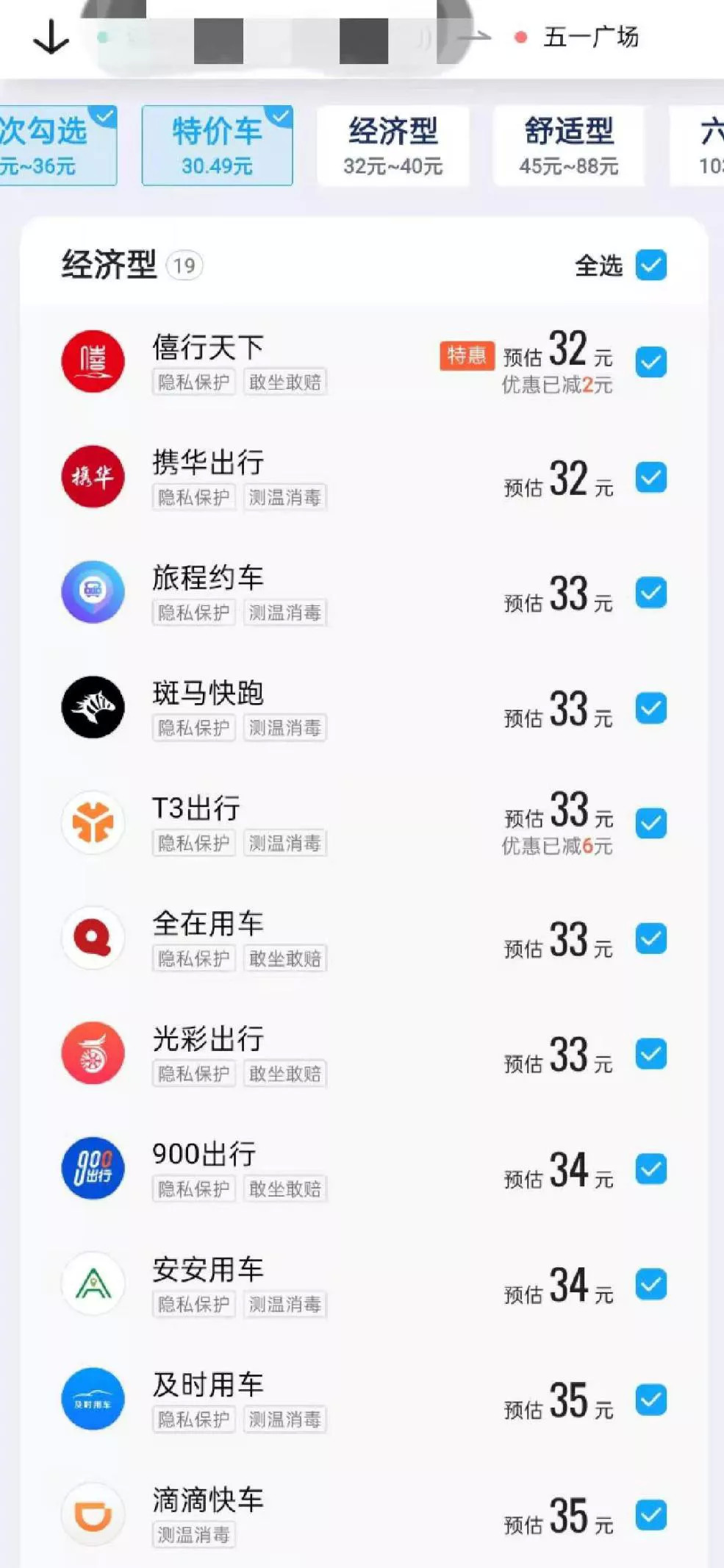The height and width of the screenshot is (1568, 724).
Task: Toggle the T3出行 checkbox
Action: [650, 823]
